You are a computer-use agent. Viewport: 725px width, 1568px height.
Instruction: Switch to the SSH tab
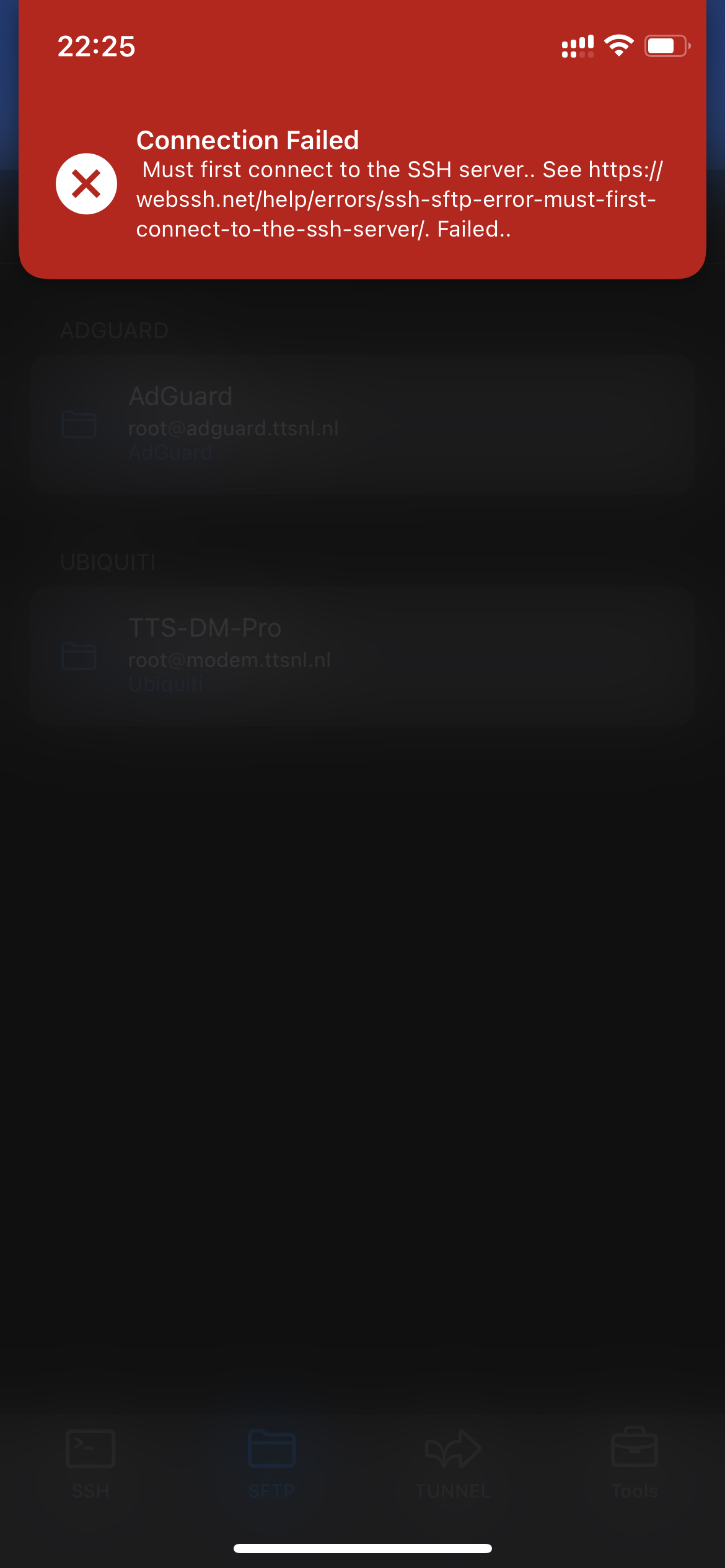[90, 1463]
